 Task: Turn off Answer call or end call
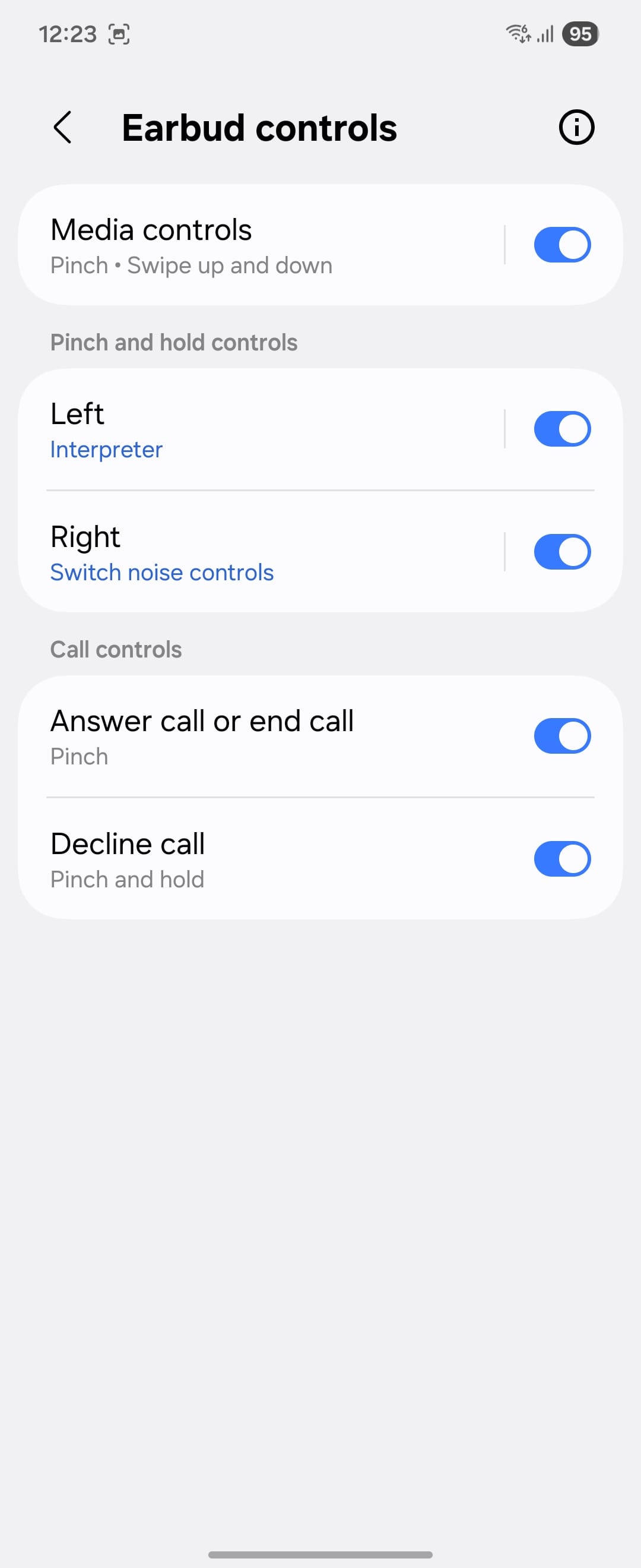click(x=561, y=735)
